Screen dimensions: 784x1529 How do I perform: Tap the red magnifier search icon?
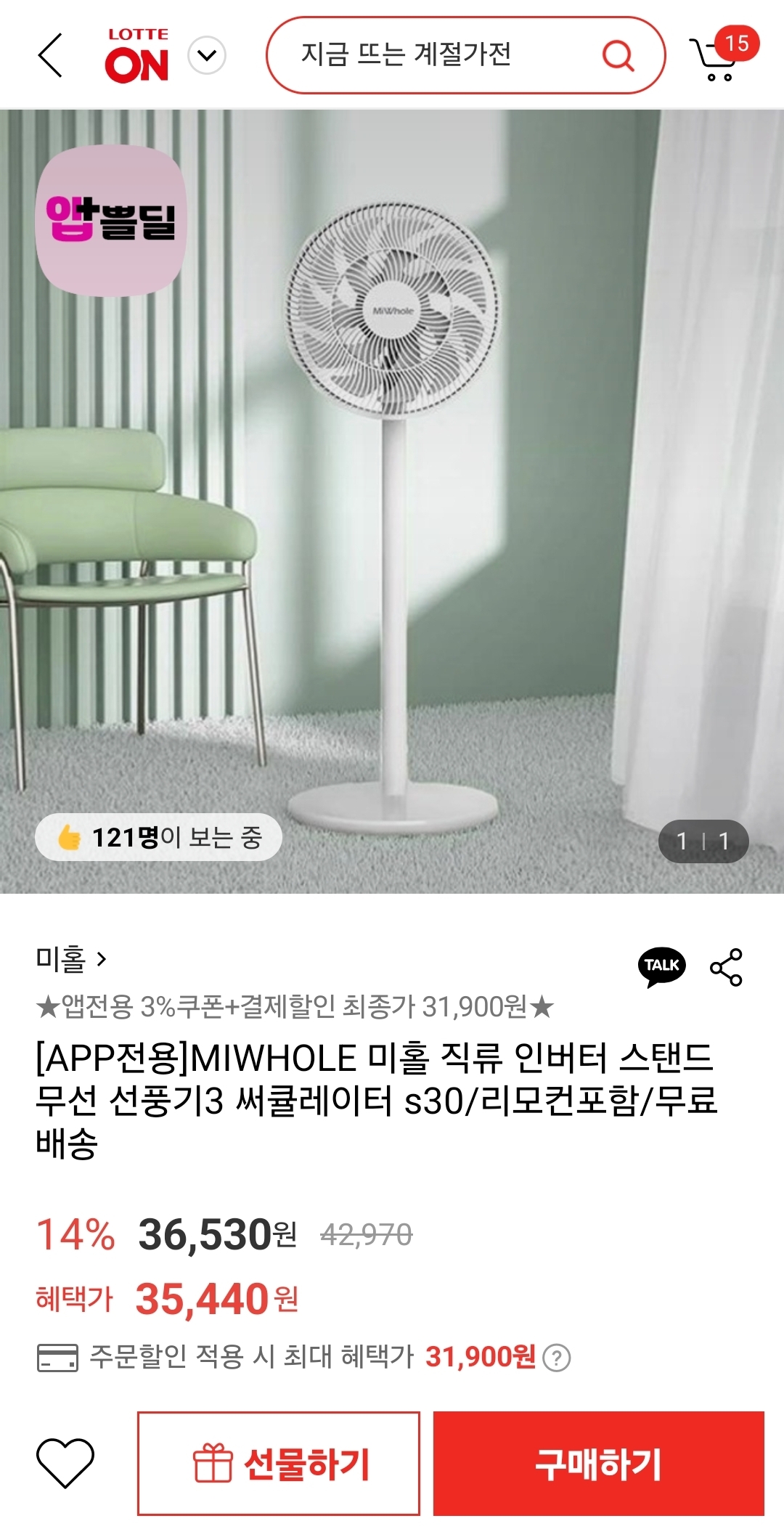pyautogui.click(x=618, y=55)
